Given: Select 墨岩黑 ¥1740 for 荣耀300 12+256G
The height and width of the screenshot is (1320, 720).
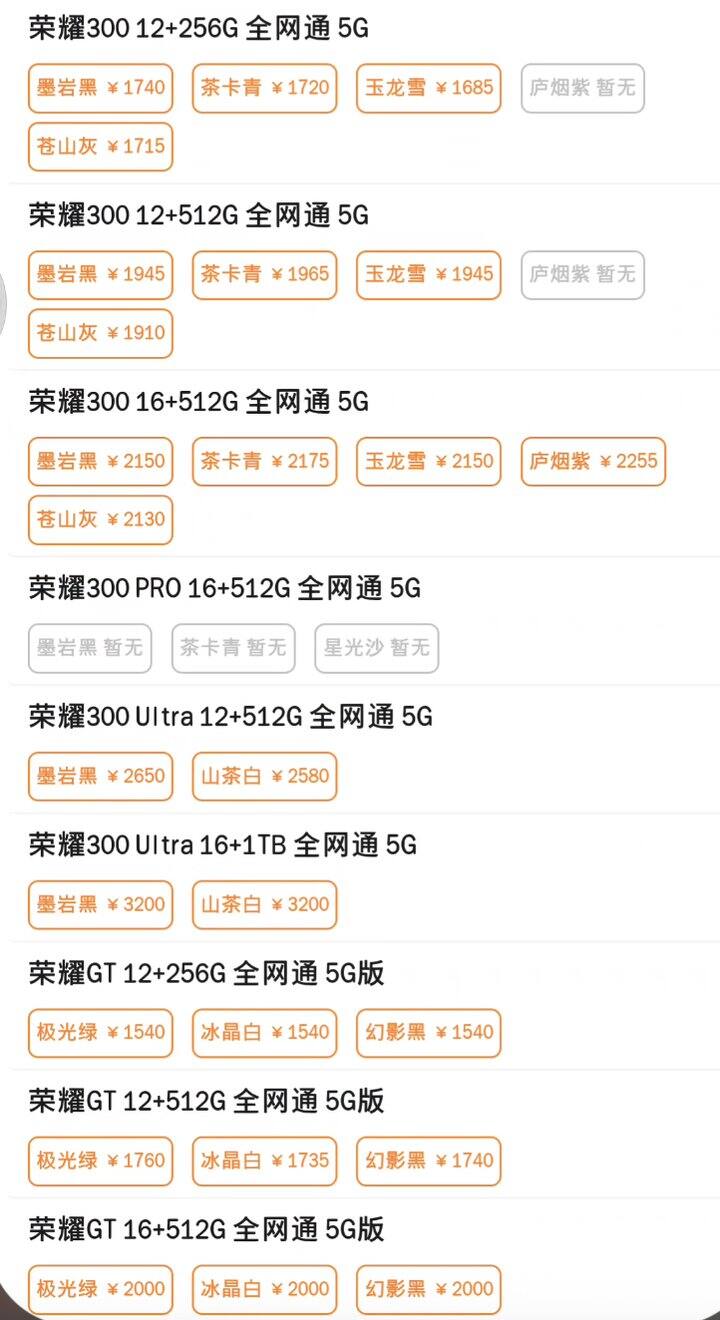Looking at the screenshot, I should point(100,88).
